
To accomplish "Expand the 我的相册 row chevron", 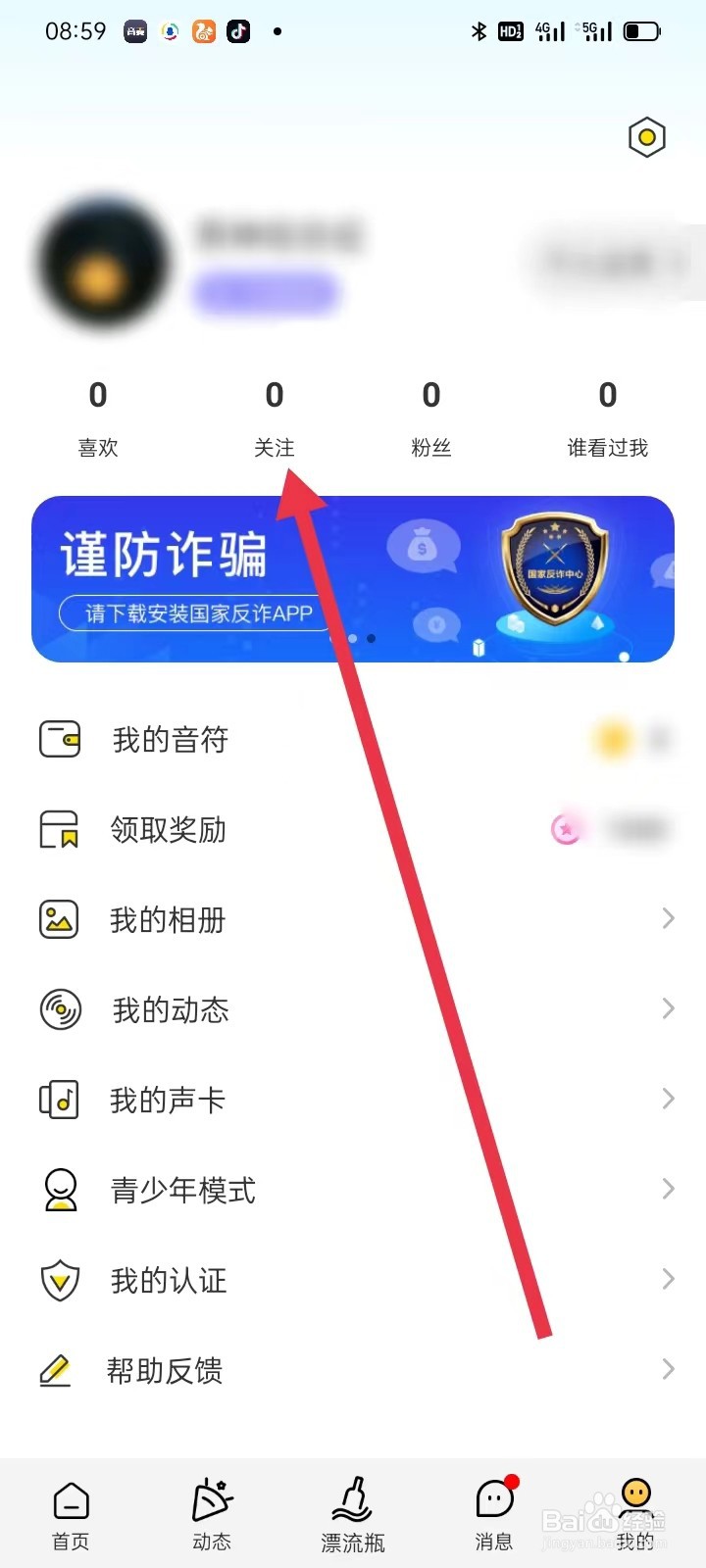I will point(669,918).
